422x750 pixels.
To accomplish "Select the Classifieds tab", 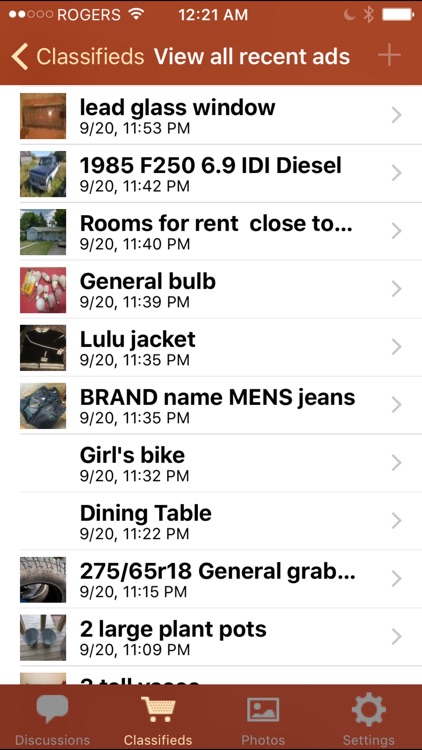I will (x=158, y=718).
